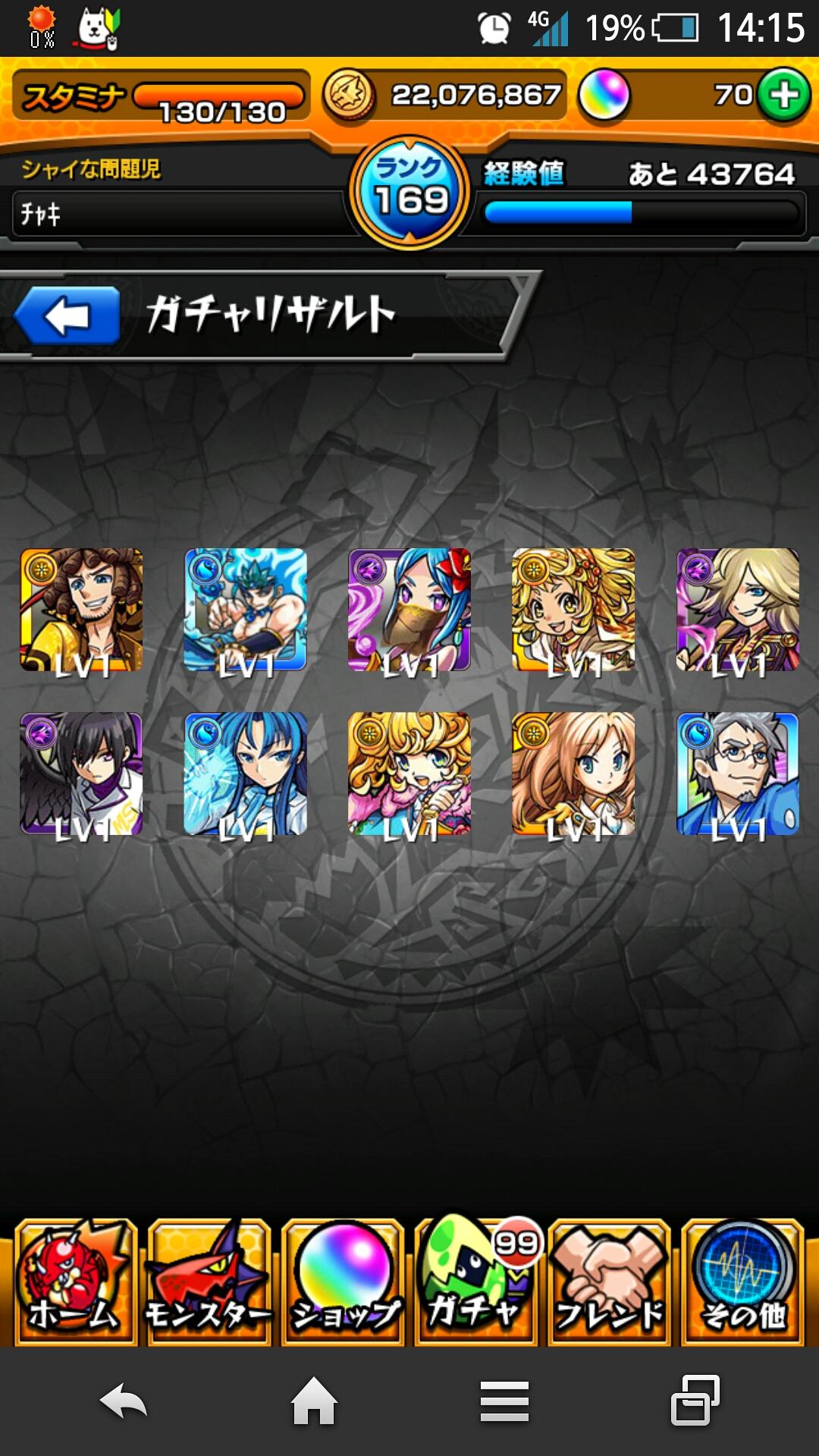Open the gray-haired man with glasses
The image size is (819, 1456).
(x=737, y=773)
